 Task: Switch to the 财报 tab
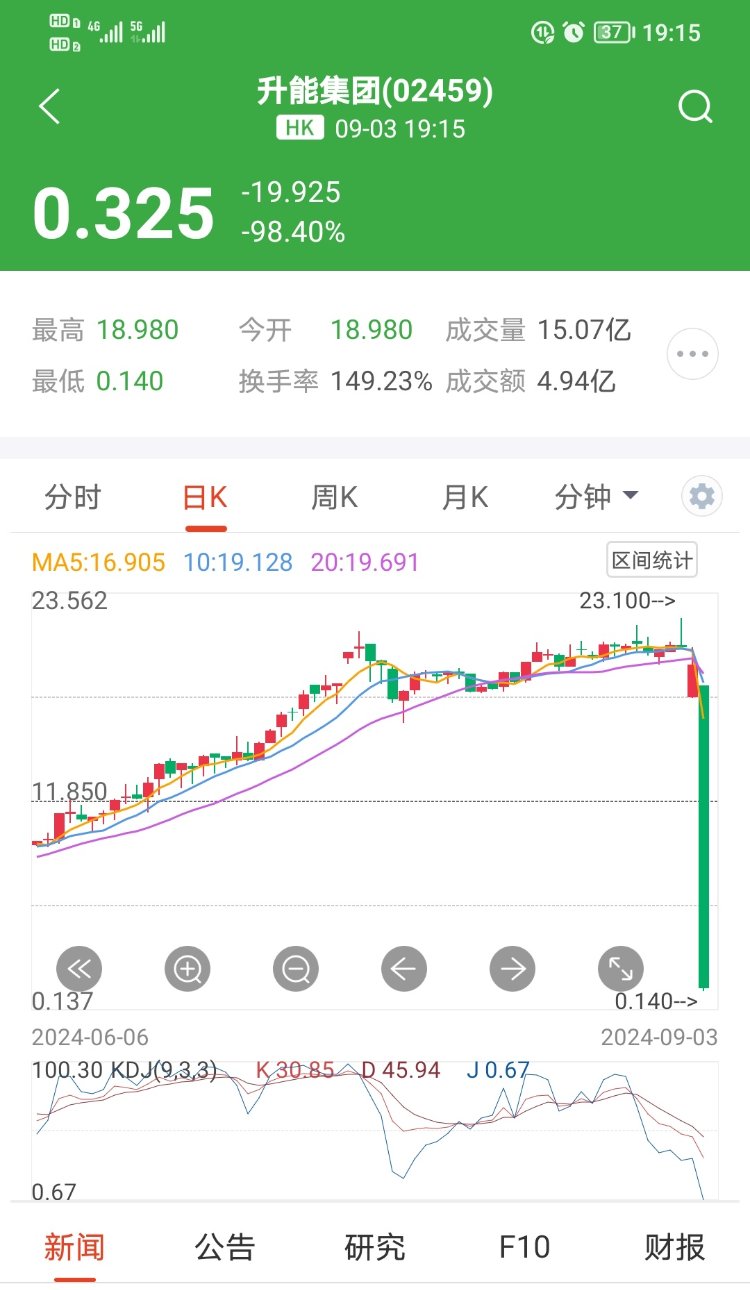coord(675,1247)
